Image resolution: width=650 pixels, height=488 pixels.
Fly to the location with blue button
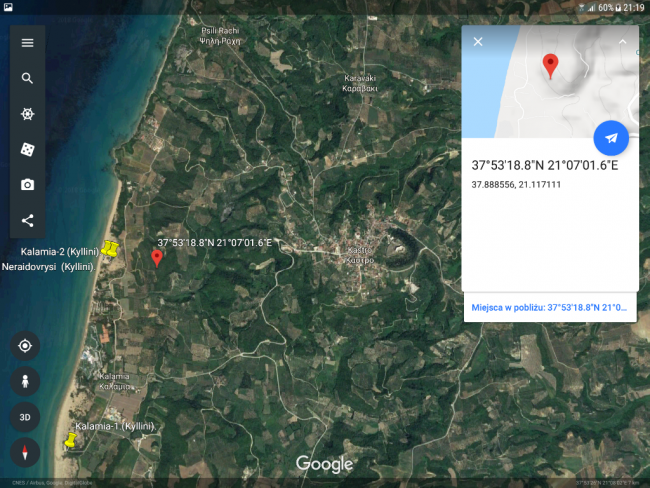point(611,138)
